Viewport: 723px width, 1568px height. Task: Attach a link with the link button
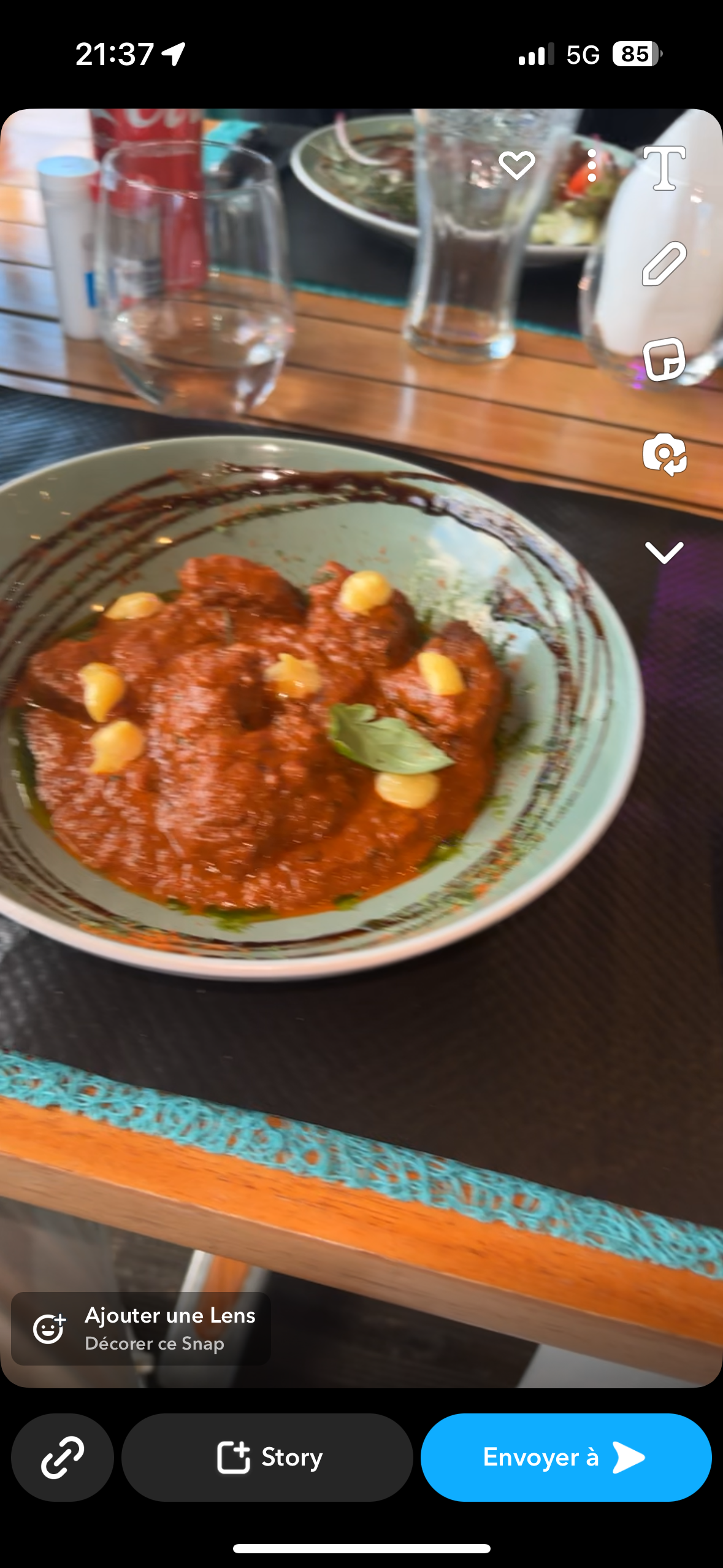63,1457
